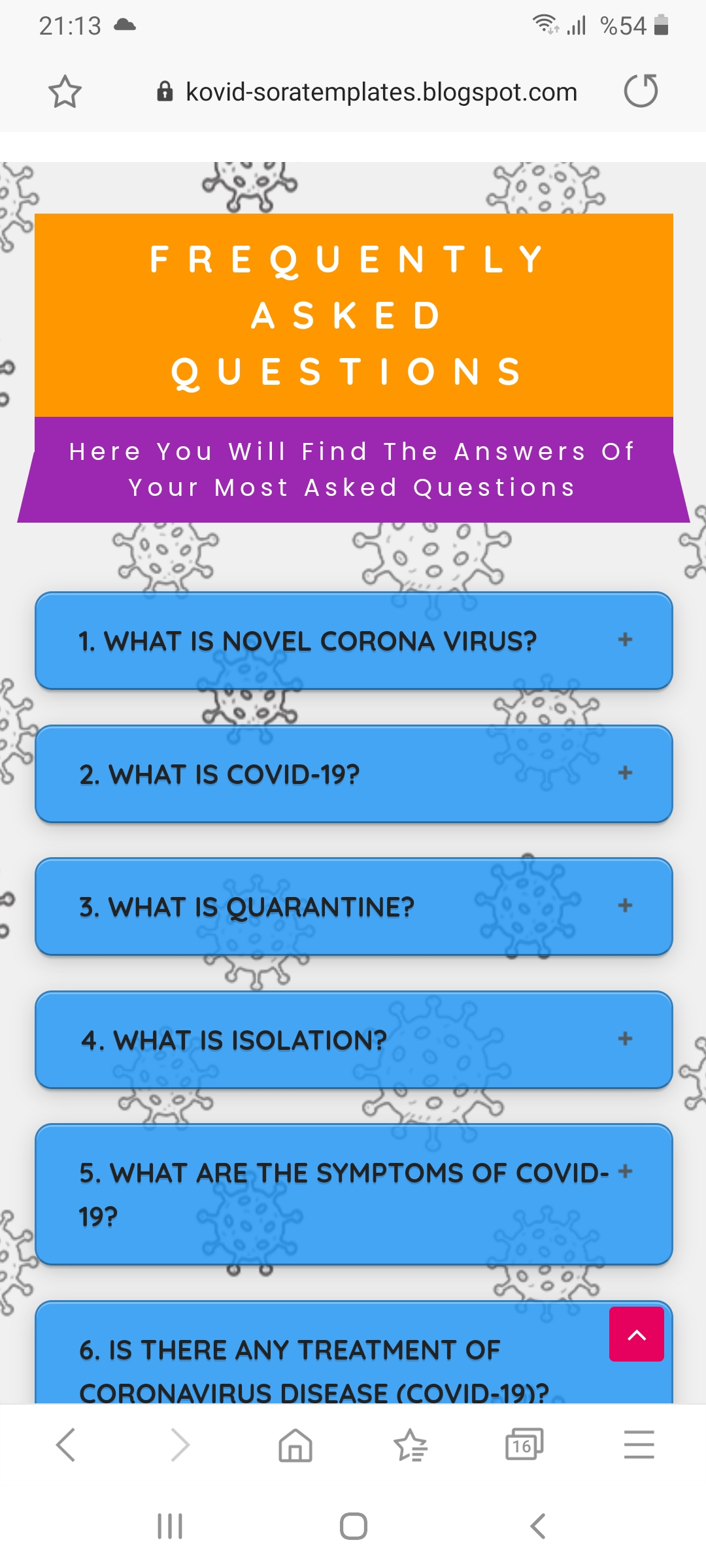Expand "What is COVID-19?" question
Screen dimensions: 706x1568
point(354,774)
